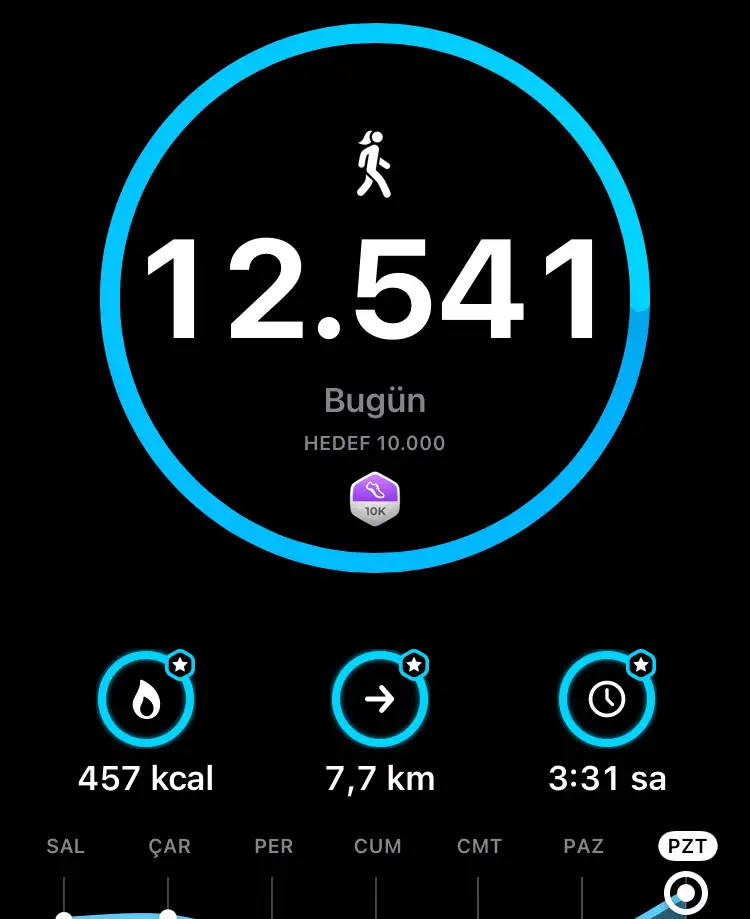Choose CUM on the weekly chart
The width and height of the screenshot is (750, 919).
(x=377, y=847)
